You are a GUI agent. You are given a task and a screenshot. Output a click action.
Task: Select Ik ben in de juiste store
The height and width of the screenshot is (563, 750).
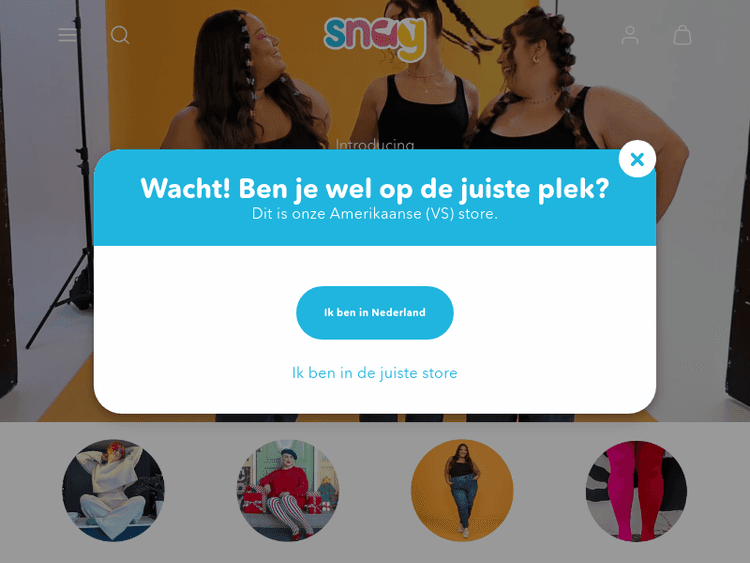tap(375, 373)
